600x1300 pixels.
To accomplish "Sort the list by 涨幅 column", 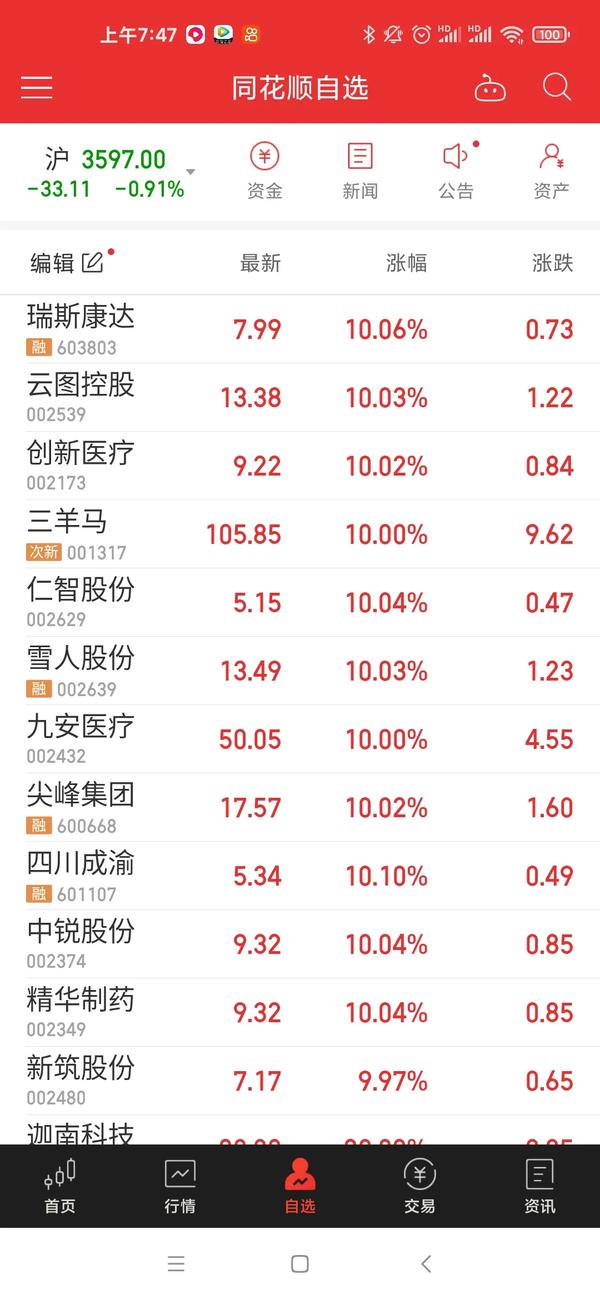I will tap(407, 263).
